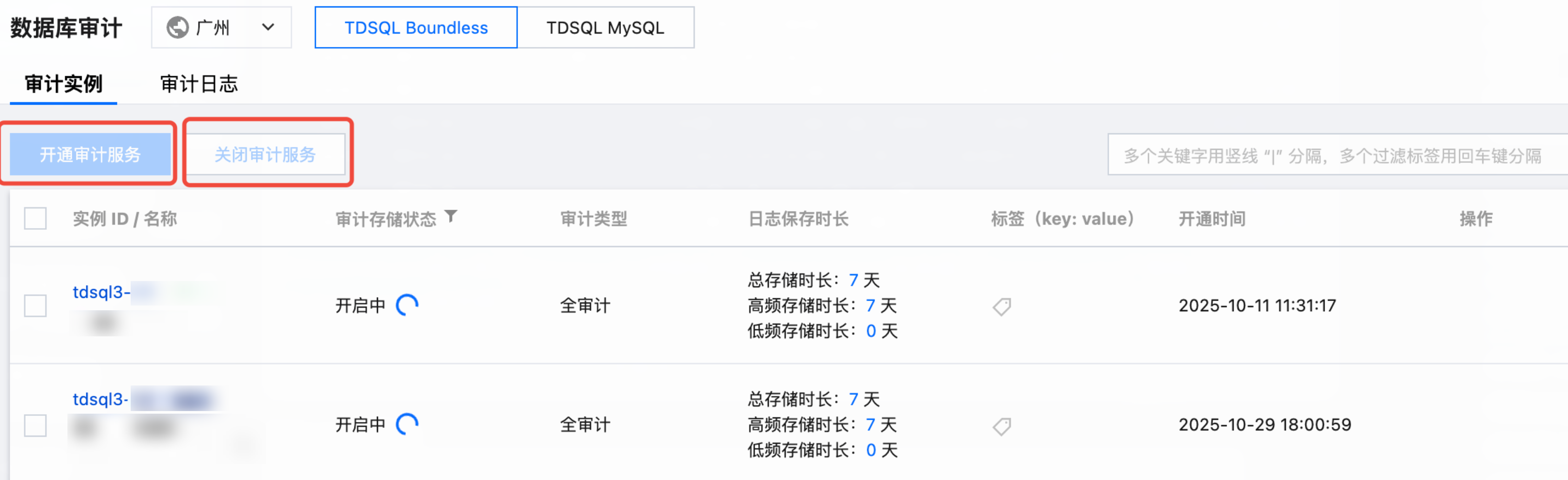The width and height of the screenshot is (1568, 480).
Task: Check the select-all checkbox in table header
Action: pyautogui.click(x=36, y=218)
